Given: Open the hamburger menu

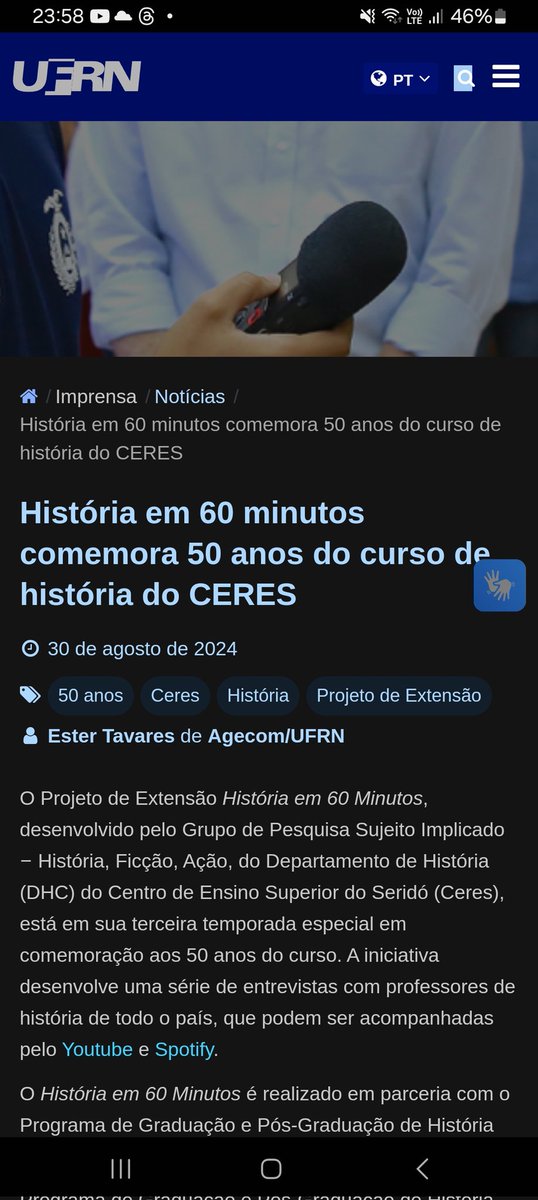Looking at the screenshot, I should [x=506, y=77].
